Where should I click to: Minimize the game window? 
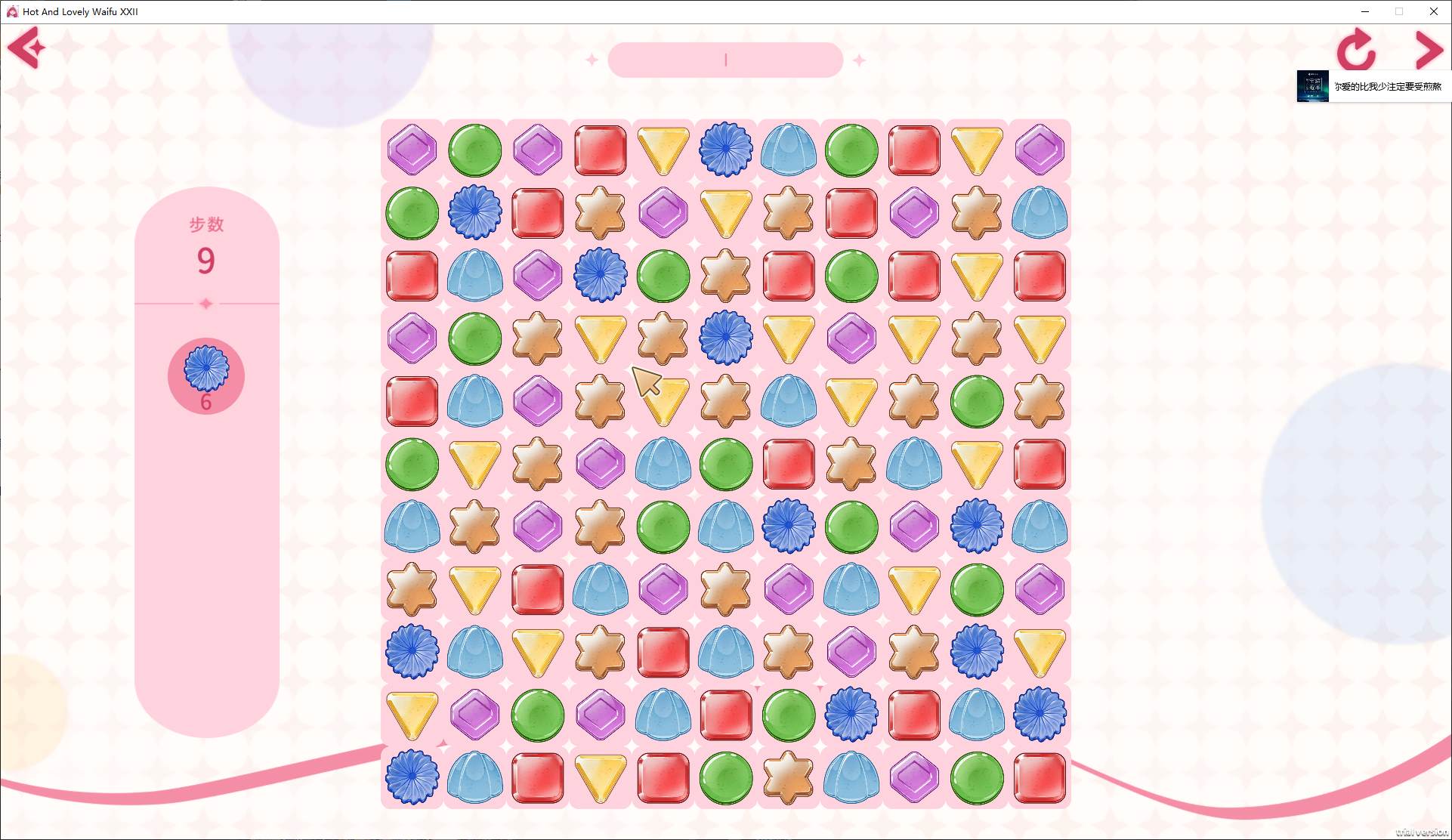pos(1365,11)
